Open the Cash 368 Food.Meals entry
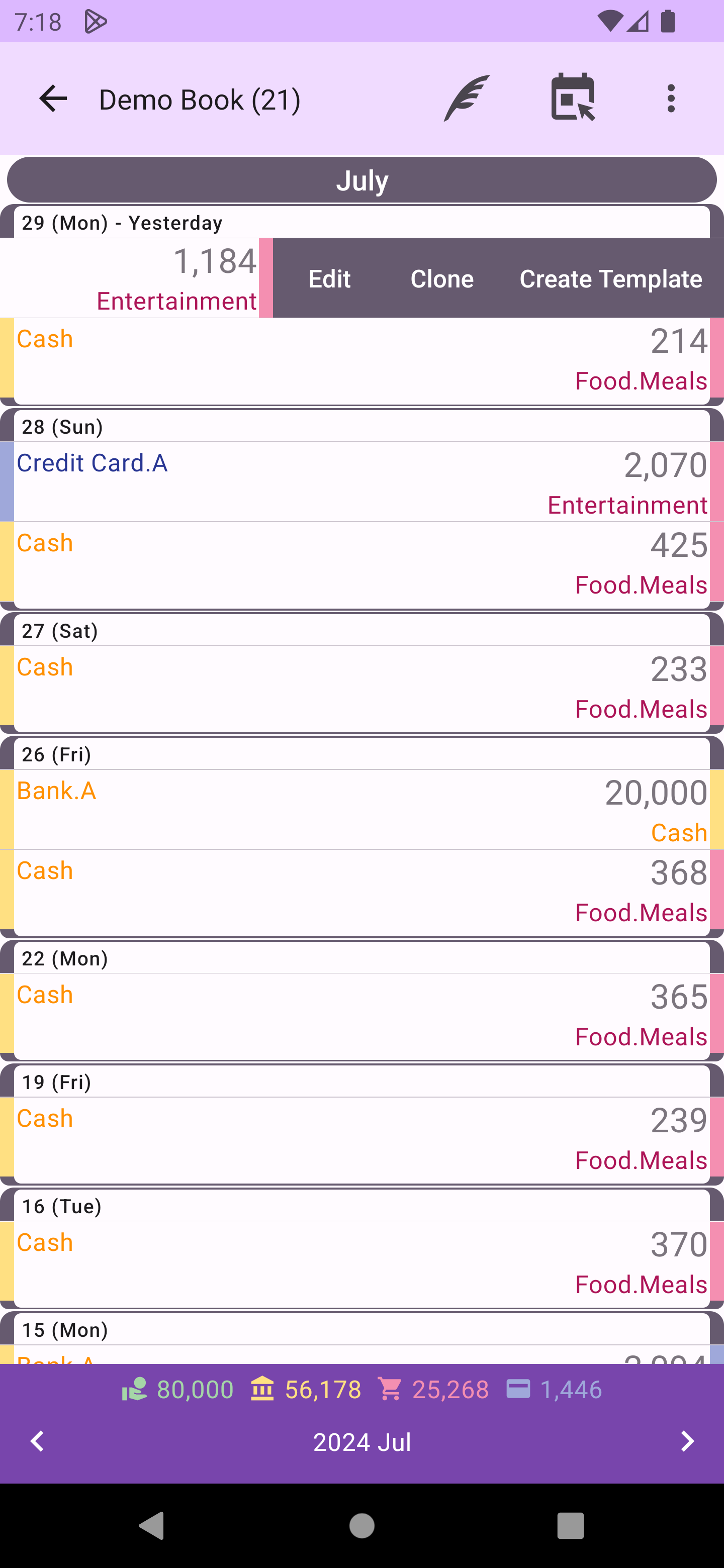724x1568 pixels. point(361,891)
